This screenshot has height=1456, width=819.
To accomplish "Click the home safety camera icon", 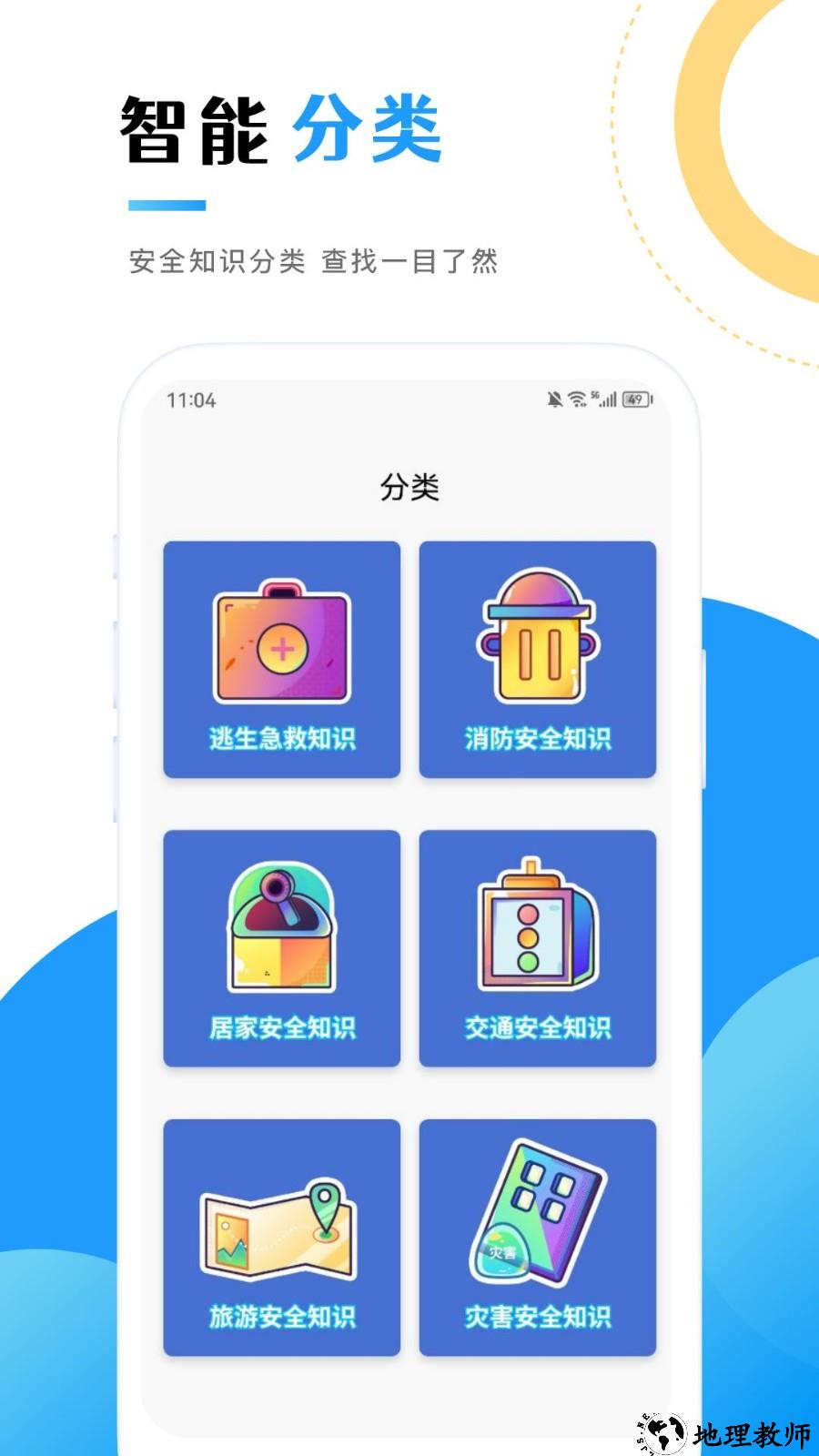I will pos(280,928).
